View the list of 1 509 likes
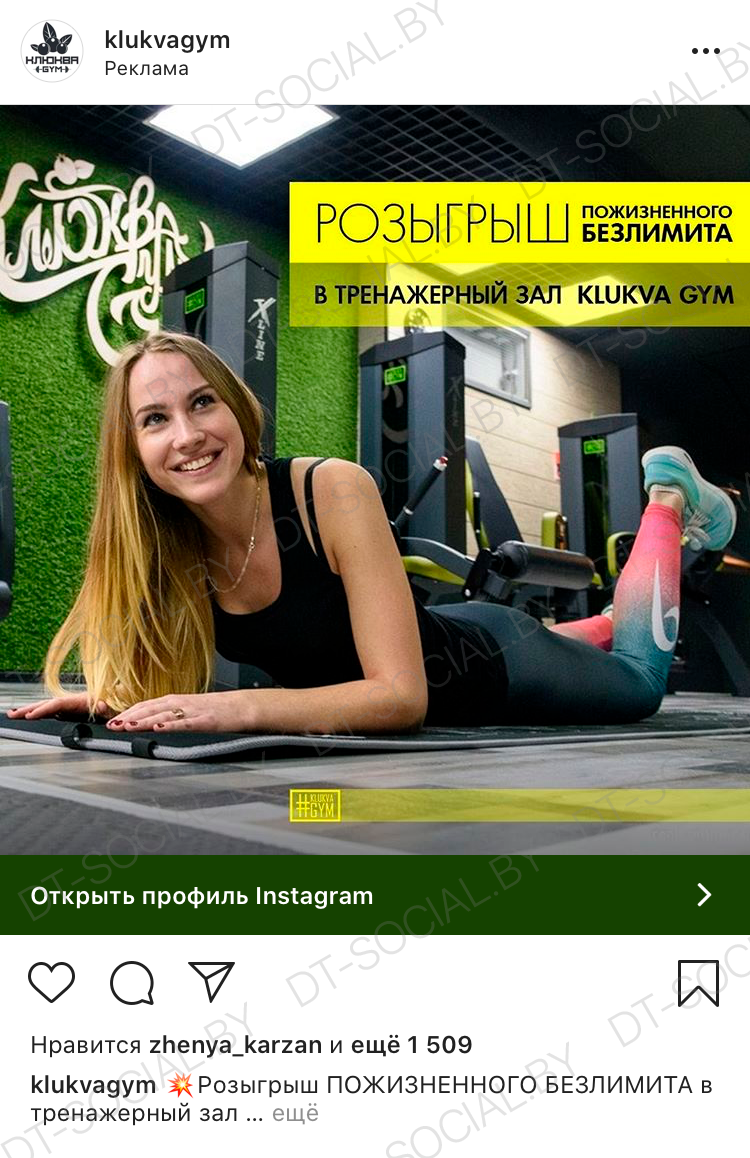The height and width of the screenshot is (1158, 750). (410, 1046)
